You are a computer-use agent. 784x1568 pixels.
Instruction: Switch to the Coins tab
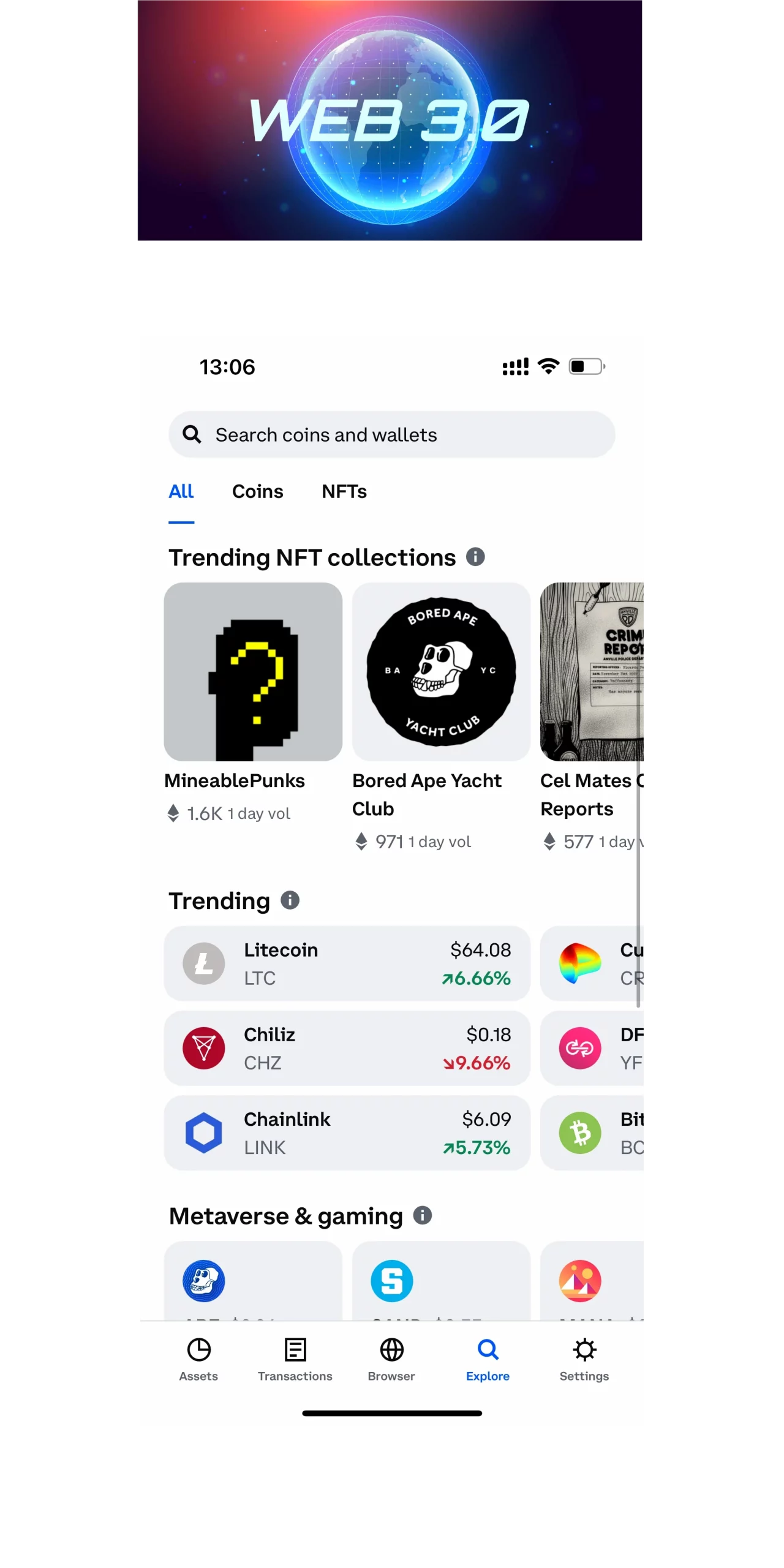[x=257, y=492]
